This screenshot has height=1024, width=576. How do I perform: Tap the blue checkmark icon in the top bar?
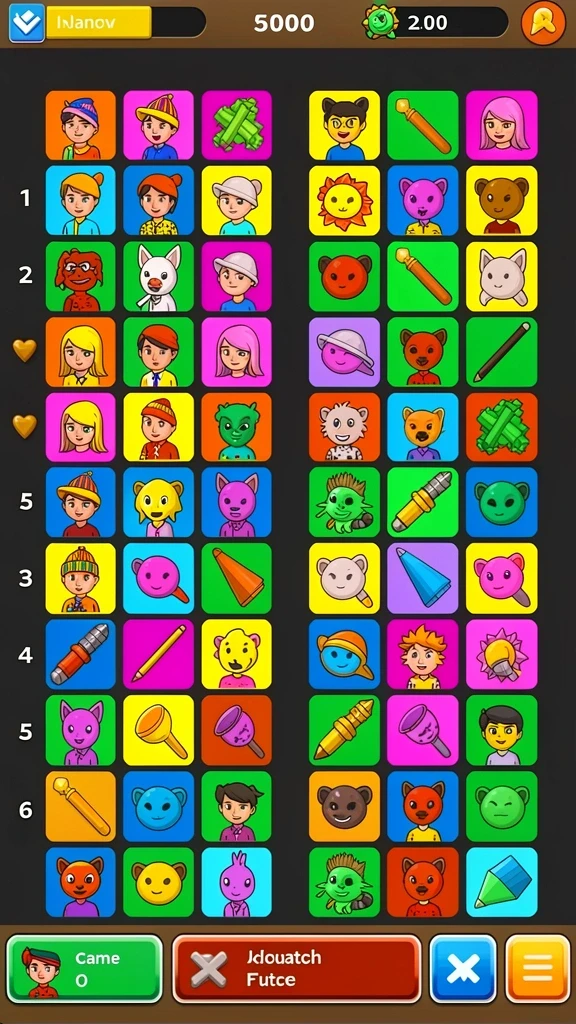click(x=27, y=23)
